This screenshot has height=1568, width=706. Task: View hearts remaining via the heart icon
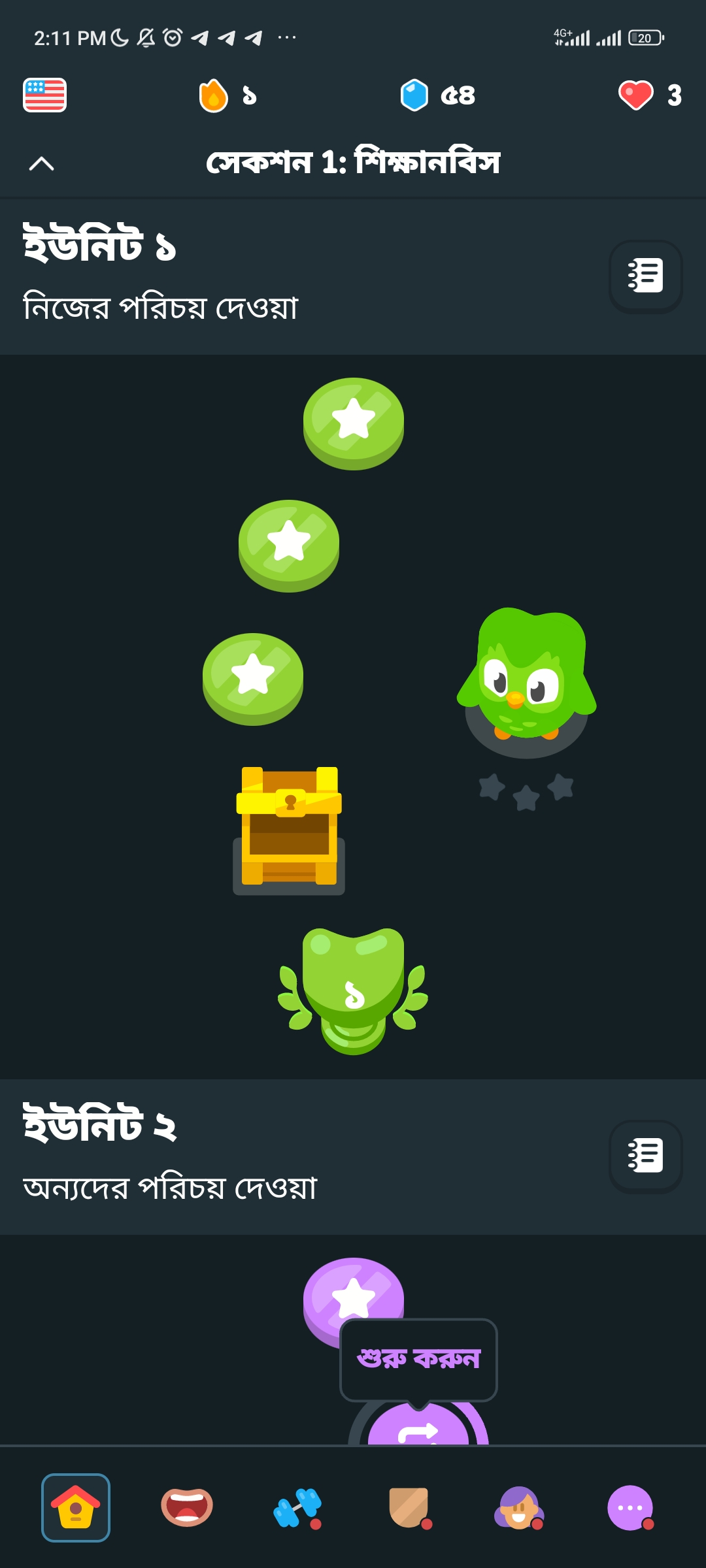tap(650, 95)
